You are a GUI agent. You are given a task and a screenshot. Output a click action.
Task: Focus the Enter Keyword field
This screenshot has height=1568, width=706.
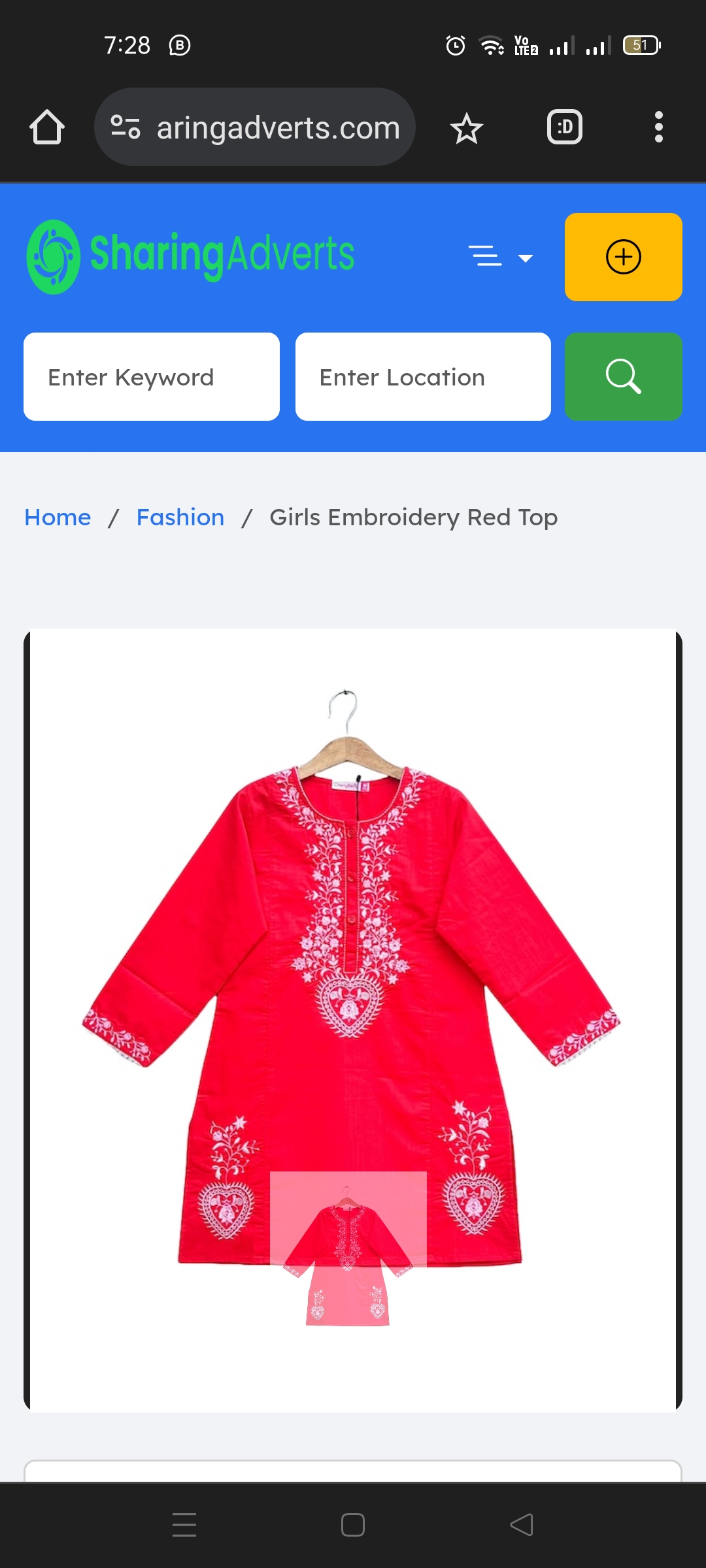(x=152, y=377)
